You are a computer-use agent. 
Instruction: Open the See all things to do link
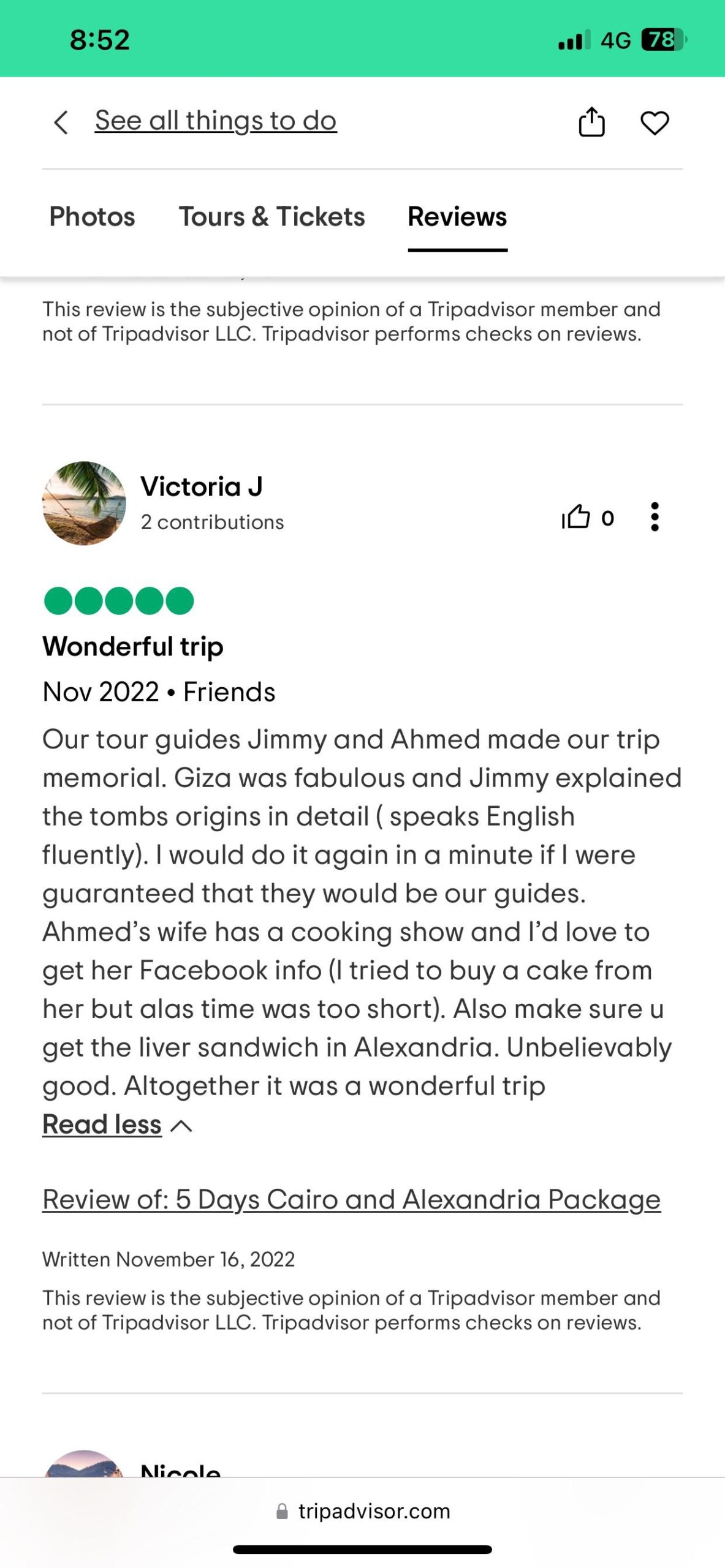215,121
